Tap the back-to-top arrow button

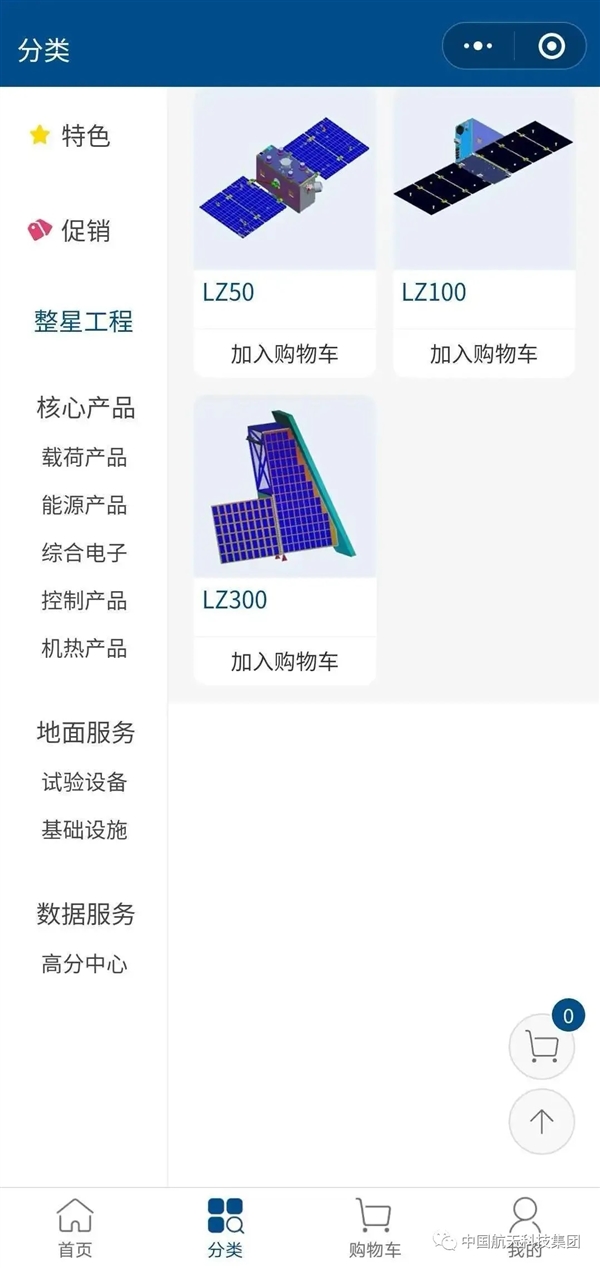[x=542, y=1122]
